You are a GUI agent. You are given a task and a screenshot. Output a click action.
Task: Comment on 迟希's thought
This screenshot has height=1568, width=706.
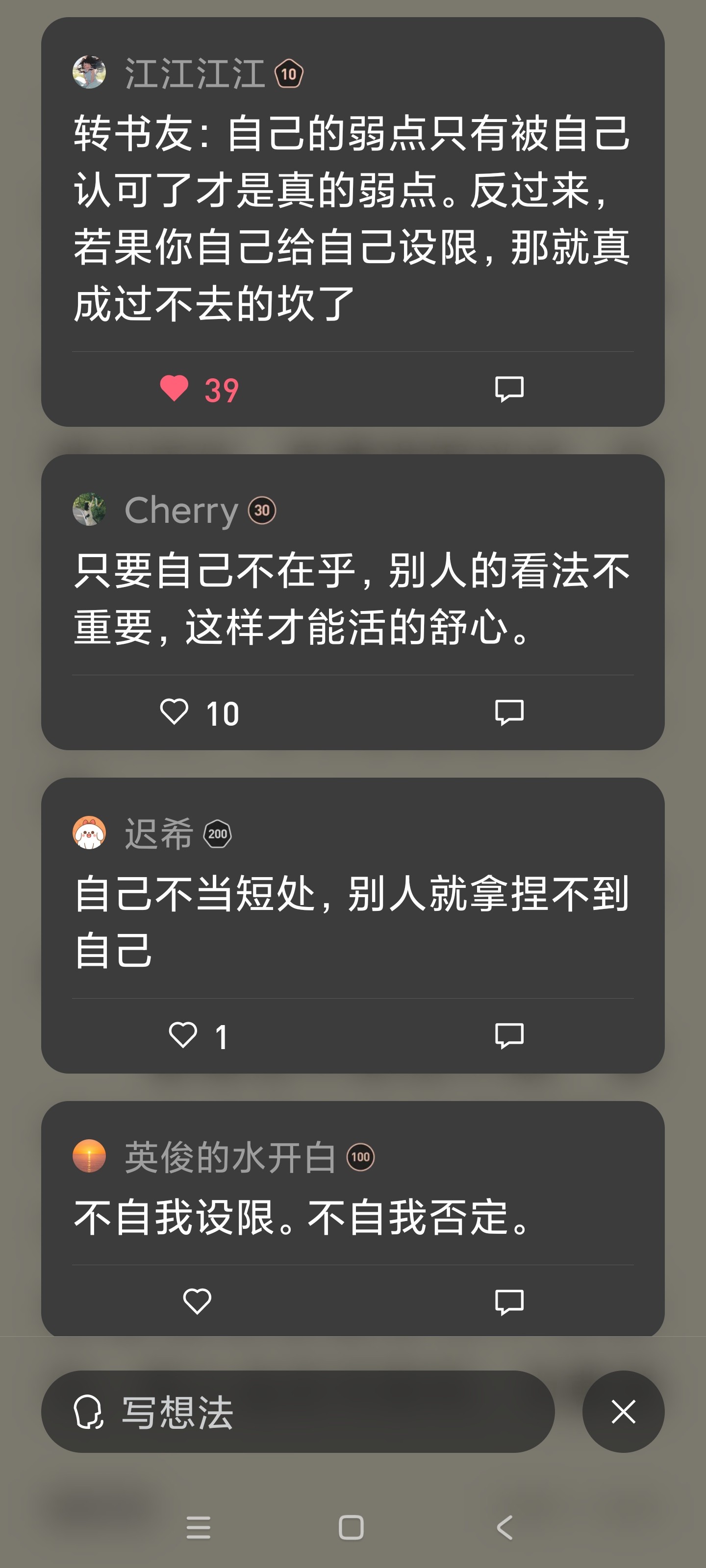click(x=509, y=1035)
